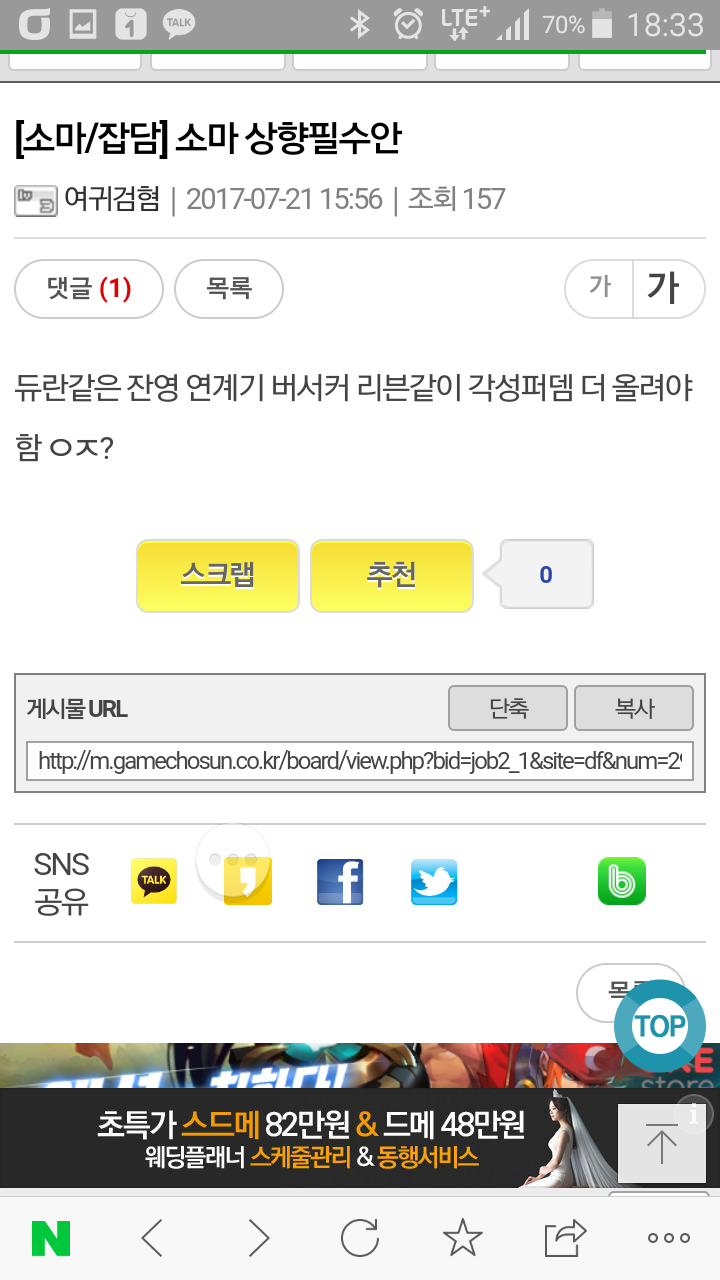
Task: Tap the 게시물 URL text field
Action: (360, 761)
